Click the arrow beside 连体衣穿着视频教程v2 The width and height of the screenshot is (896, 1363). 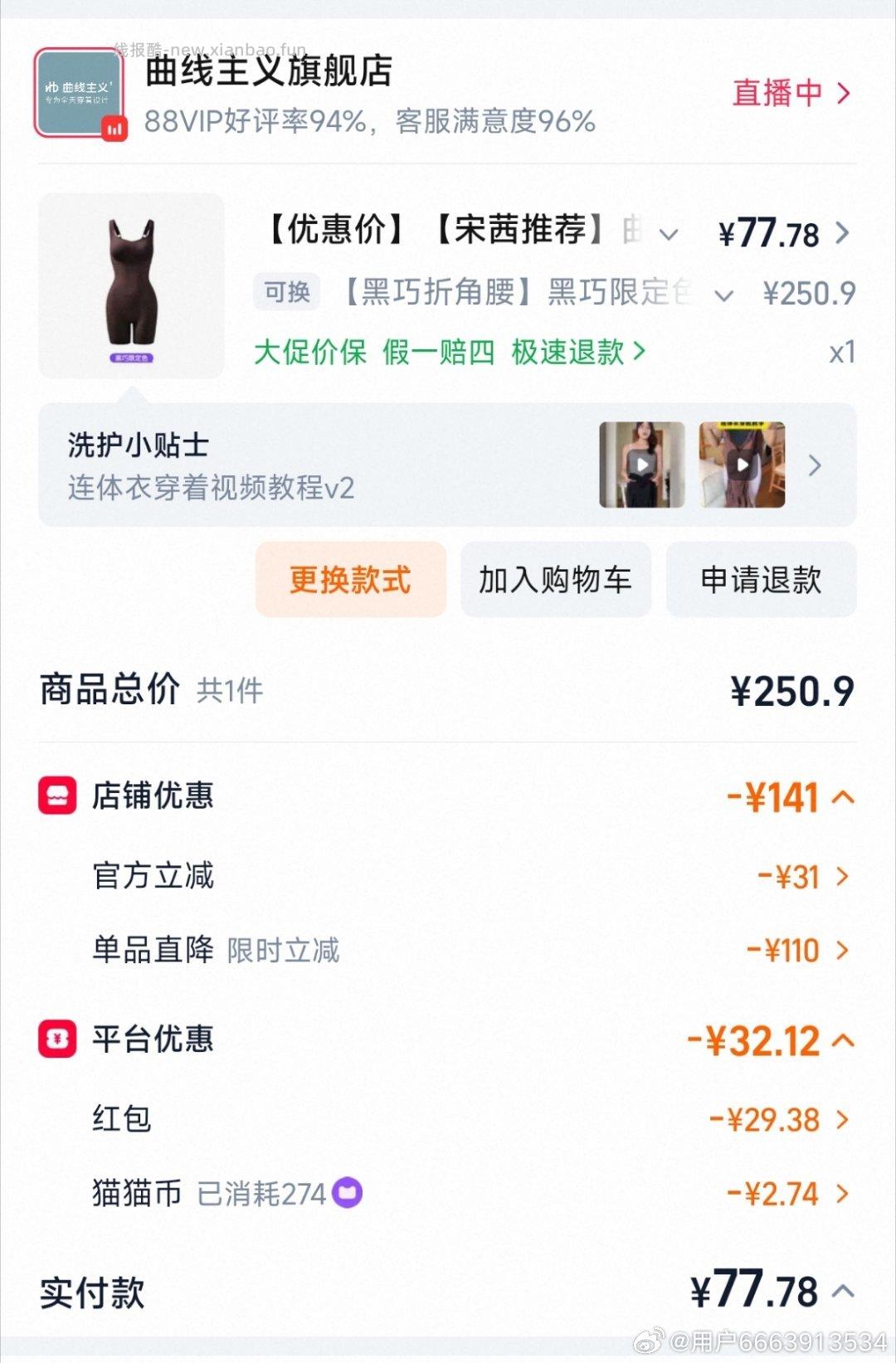click(815, 465)
